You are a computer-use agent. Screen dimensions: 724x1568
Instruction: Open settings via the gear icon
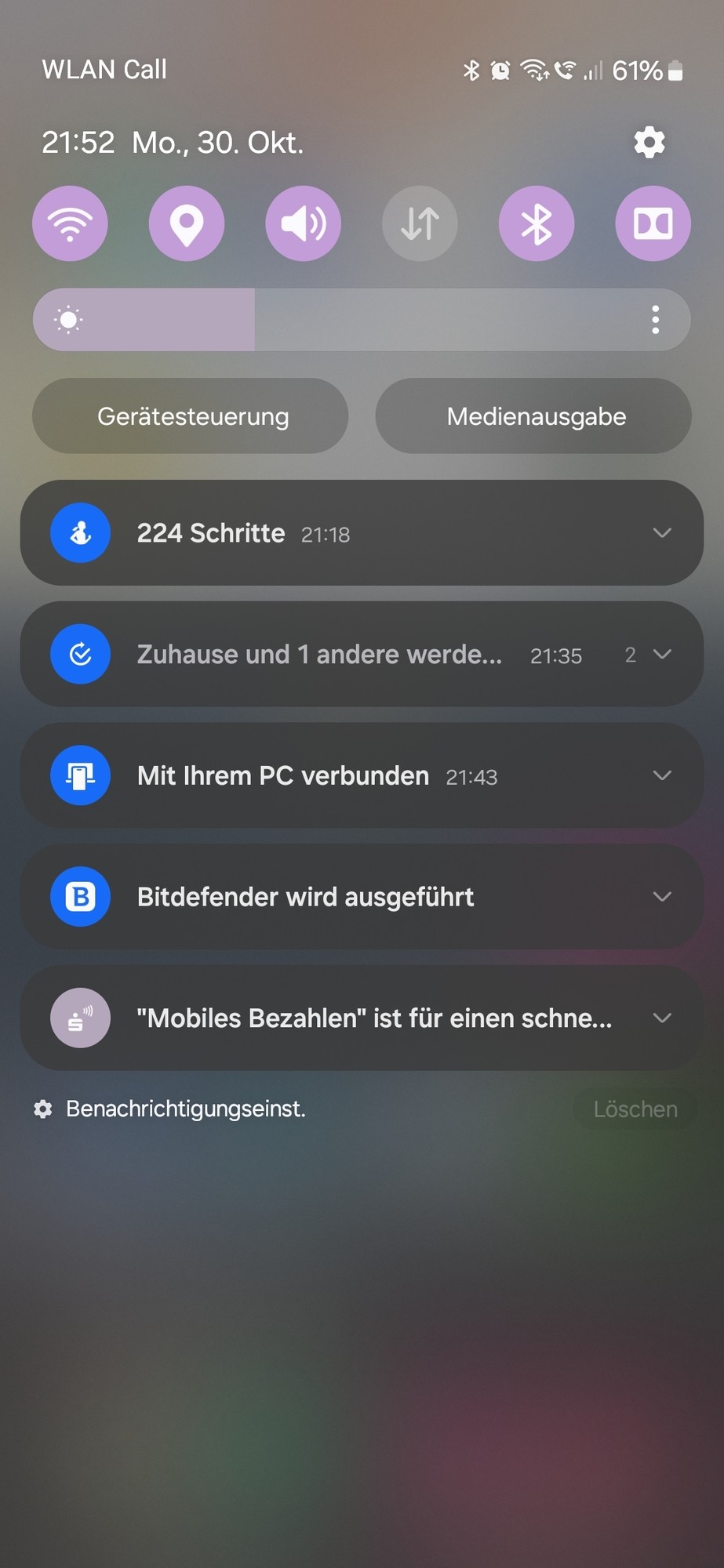649,143
